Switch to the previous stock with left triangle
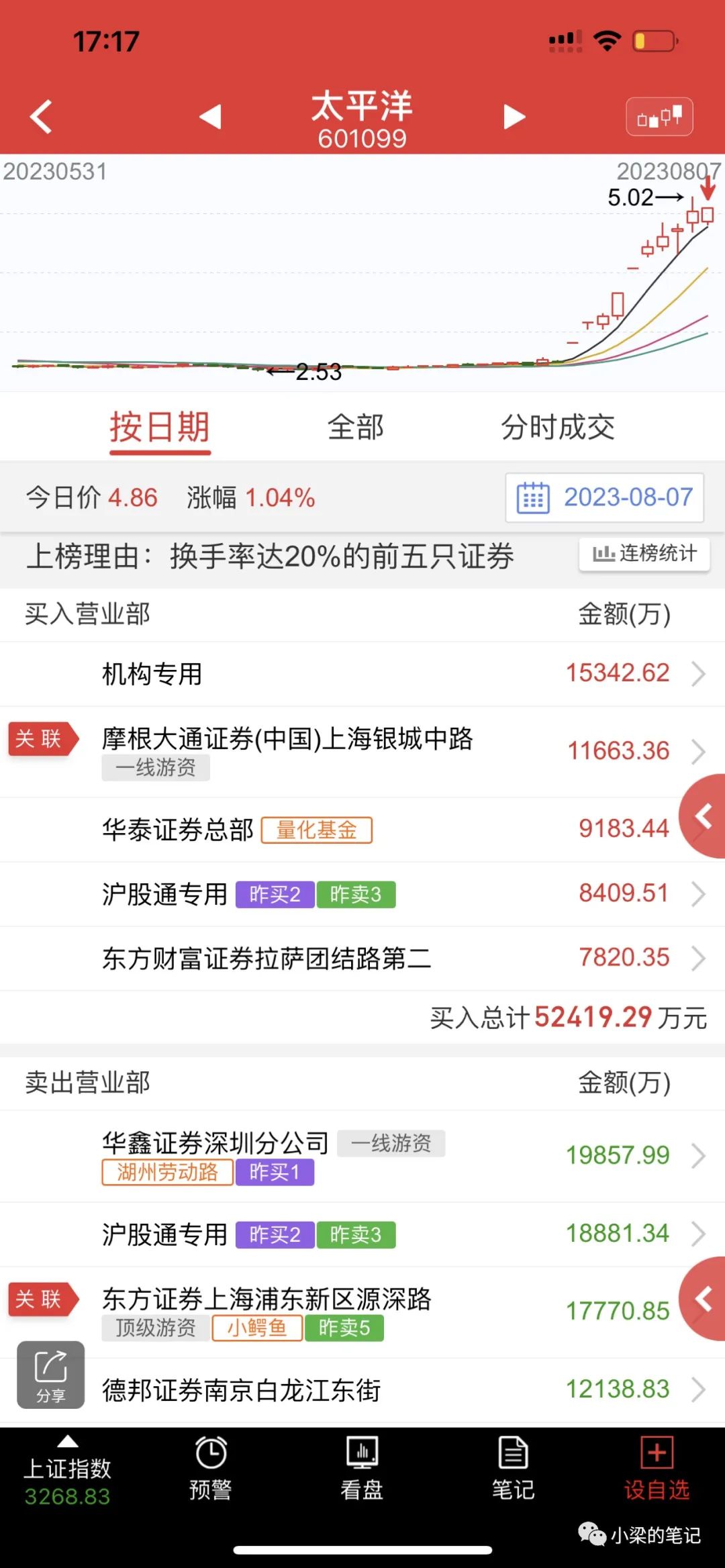725x1568 pixels. [210, 116]
